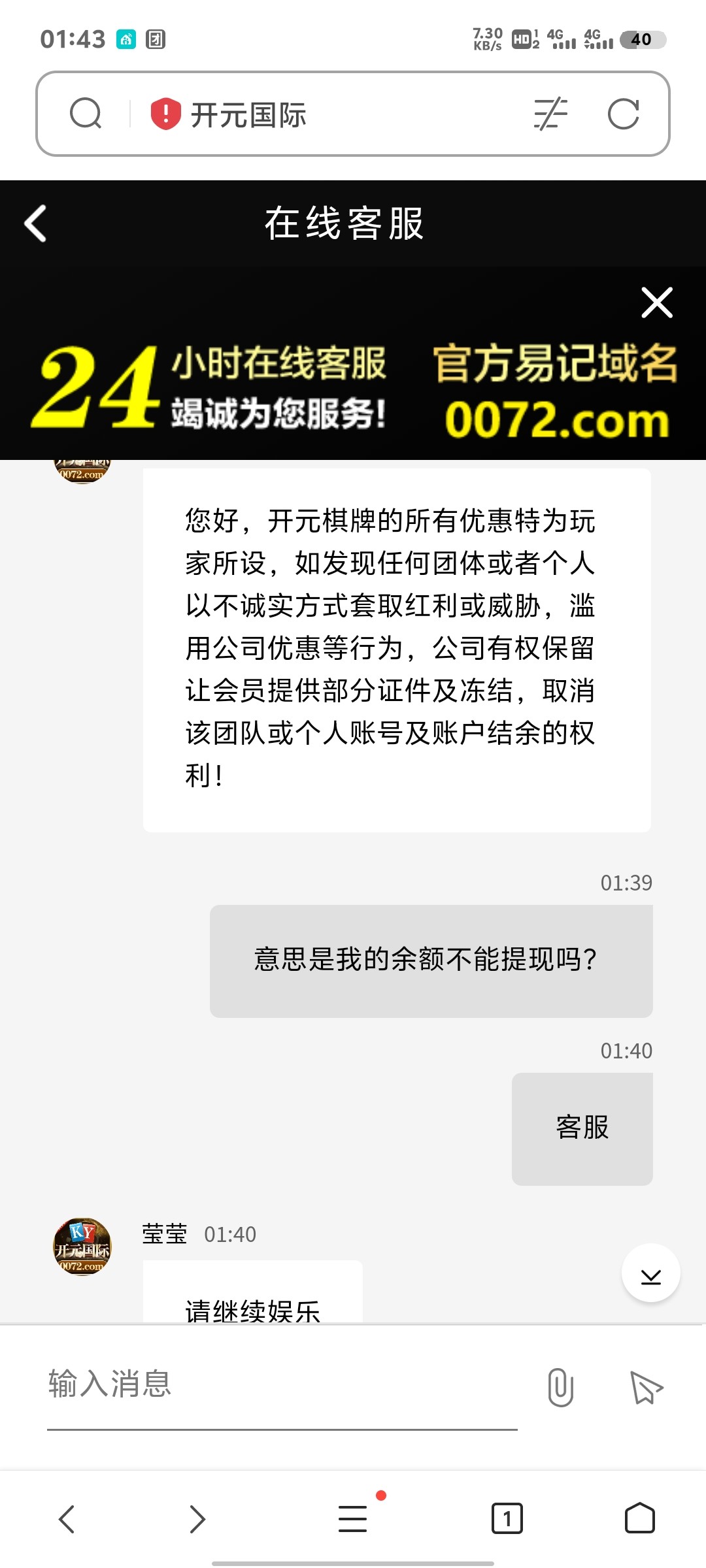Reload the current page
706x1568 pixels.
pos(623,114)
